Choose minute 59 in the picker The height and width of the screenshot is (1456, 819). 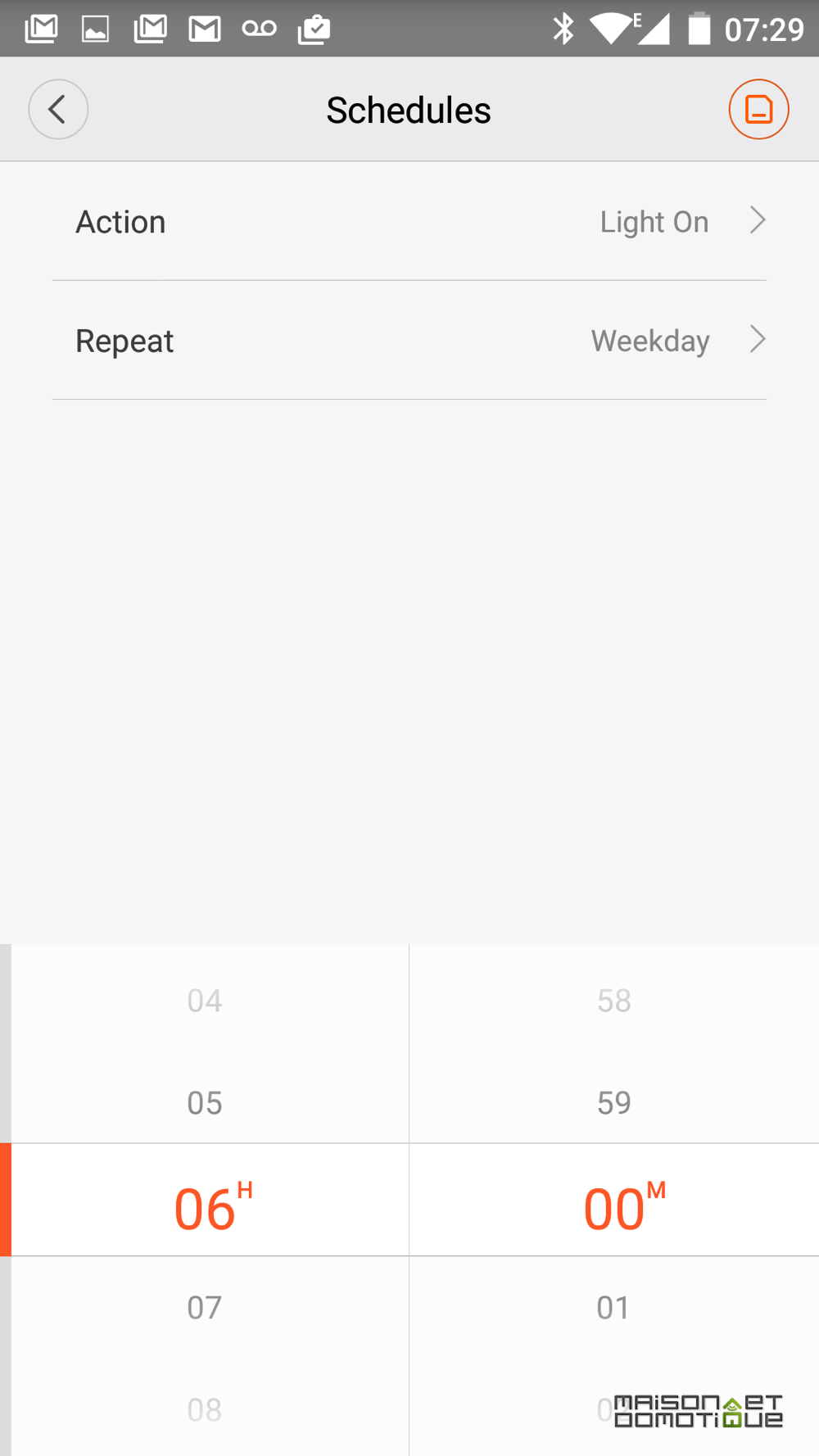614,1103
